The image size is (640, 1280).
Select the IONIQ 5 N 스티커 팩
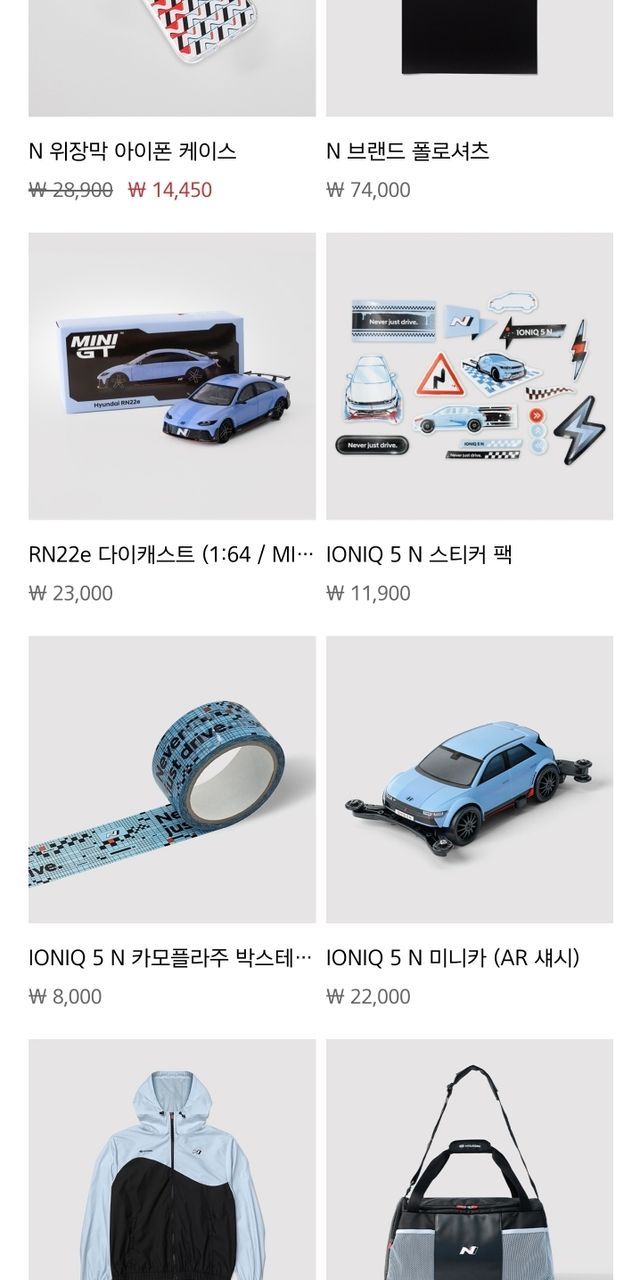tap(469, 376)
